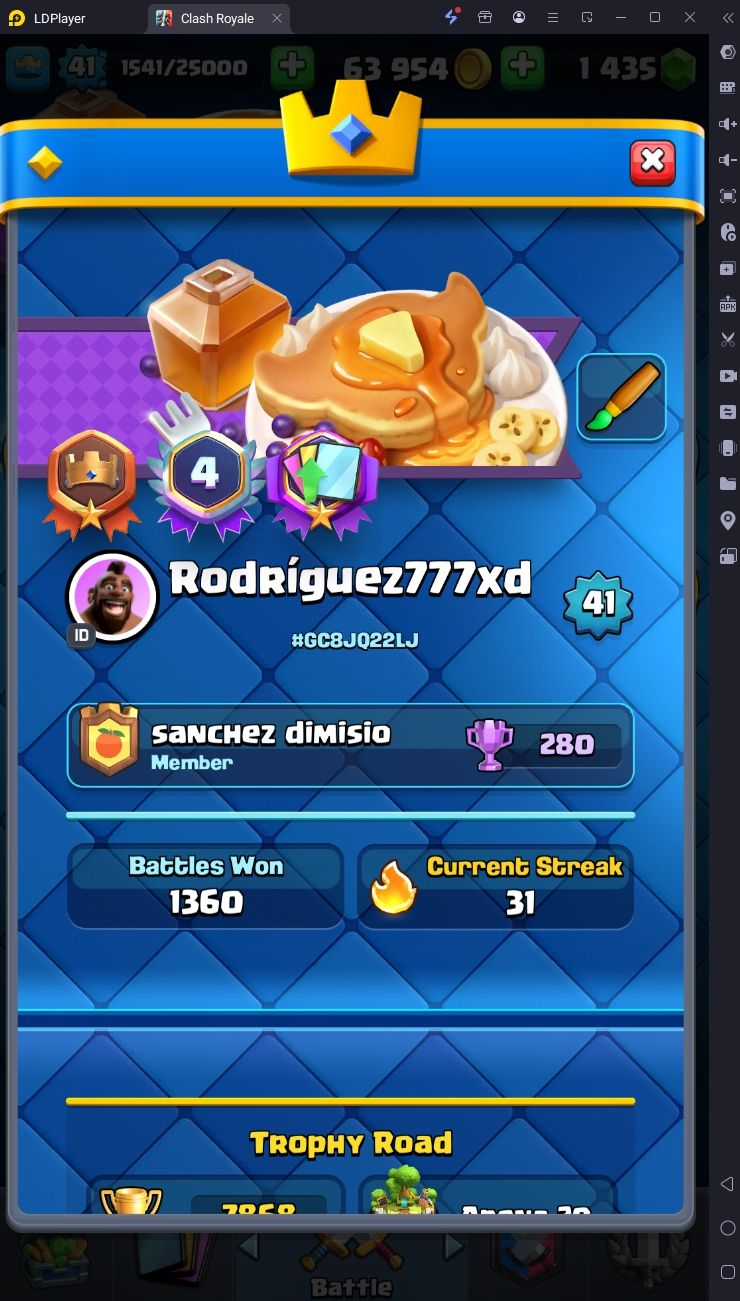The image size is (740, 1301).
Task: Take a screenshot with the scissors tool
Action: point(727,339)
